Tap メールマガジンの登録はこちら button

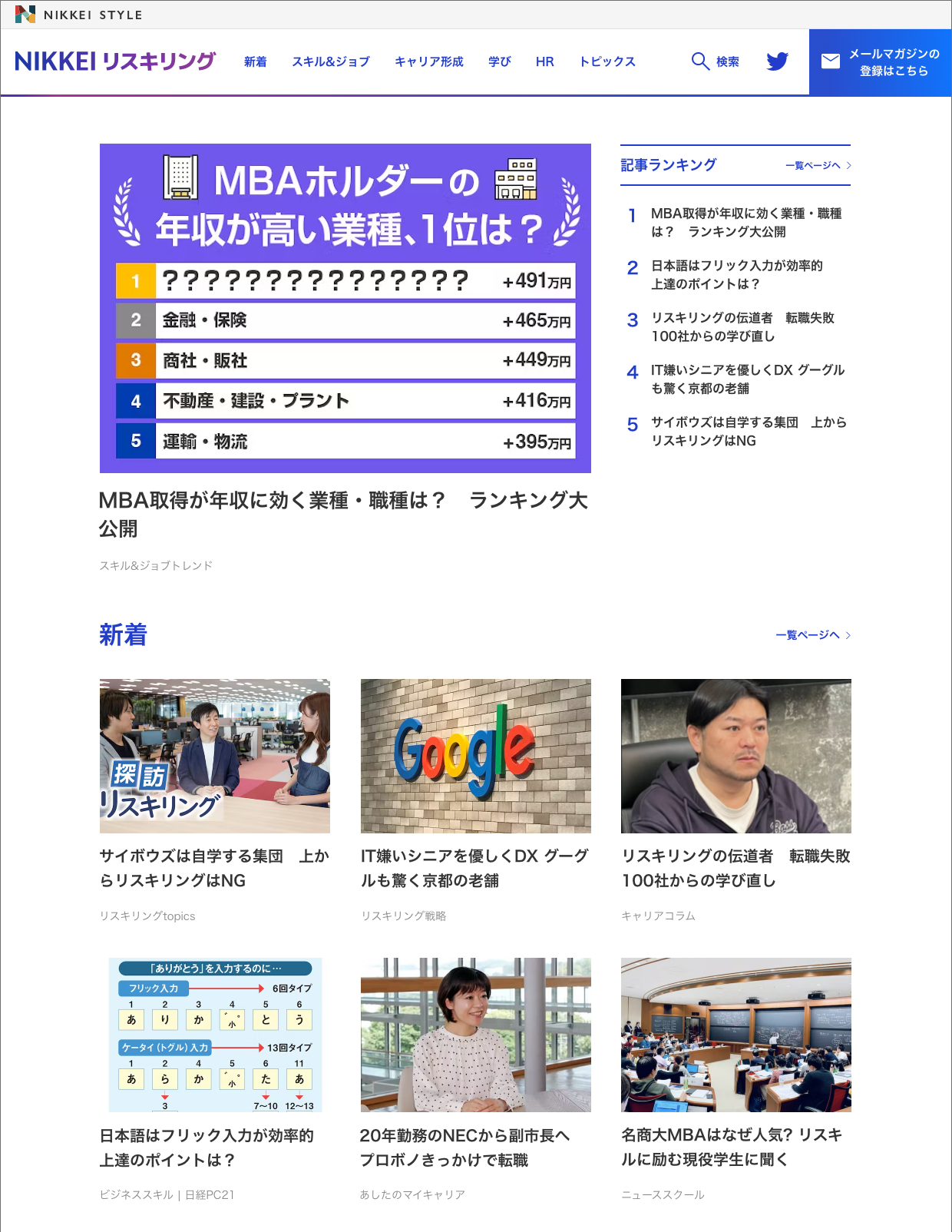[x=880, y=62]
